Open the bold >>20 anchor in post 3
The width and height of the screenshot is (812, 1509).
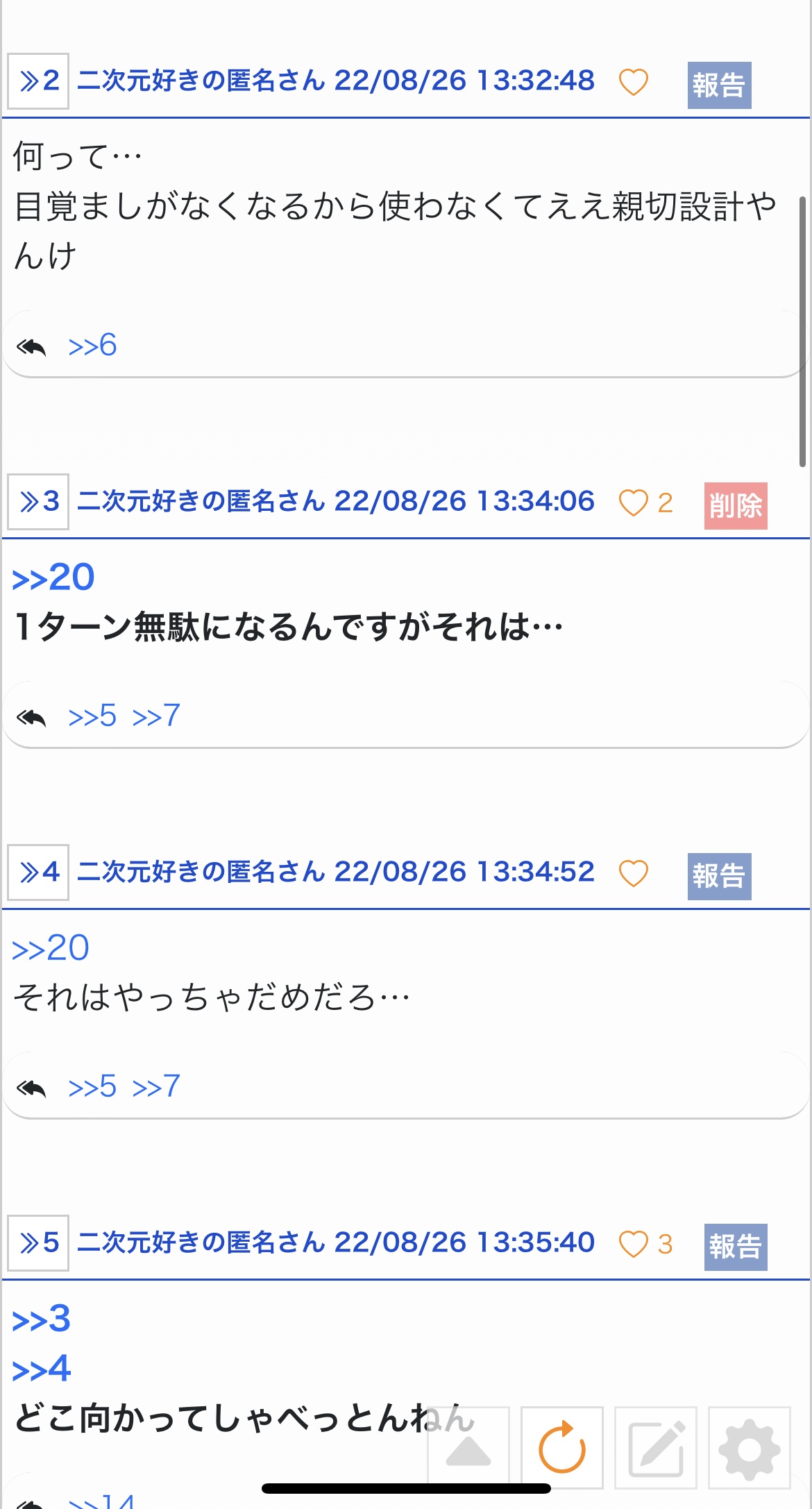click(53, 578)
